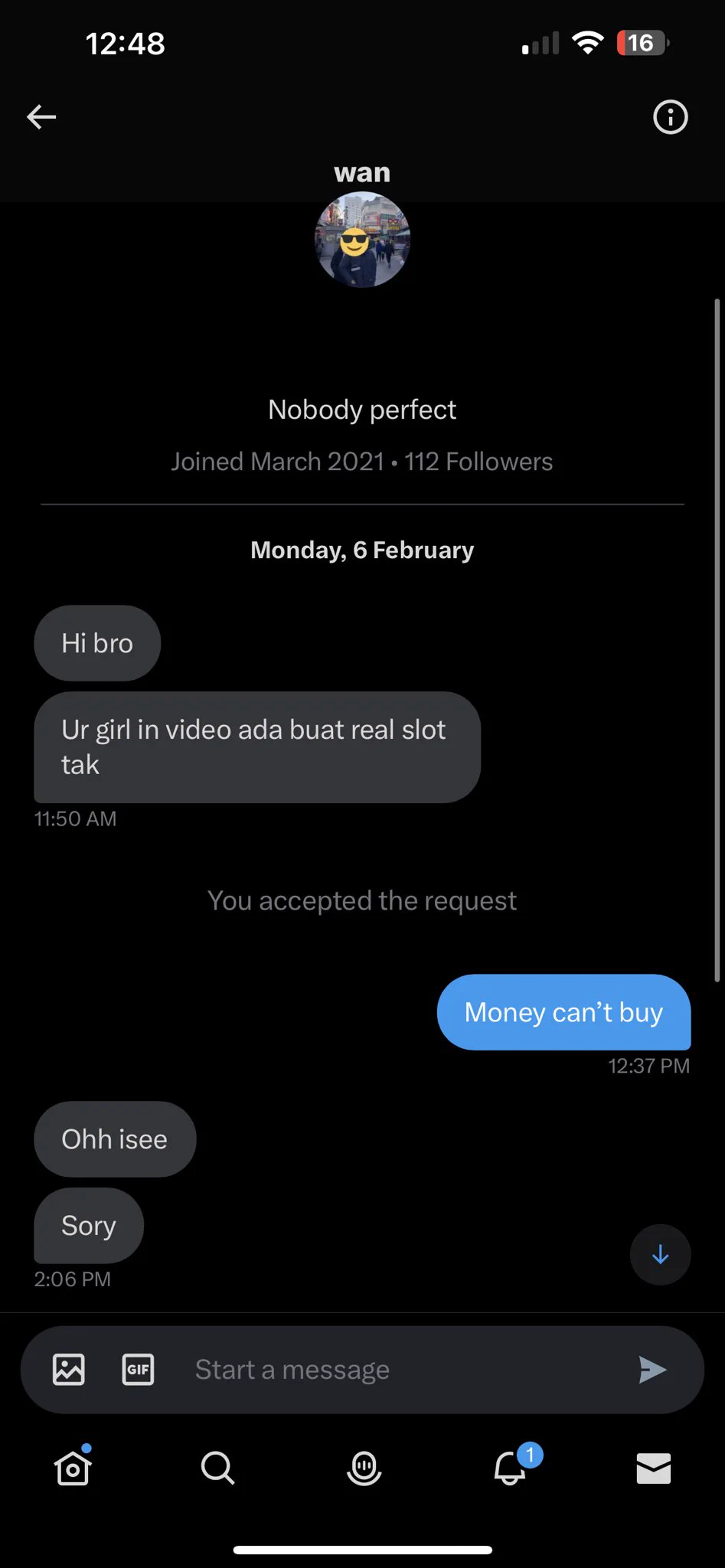The width and height of the screenshot is (725, 1568).
Task: Open the Messages envelope tab
Action: (654, 1468)
